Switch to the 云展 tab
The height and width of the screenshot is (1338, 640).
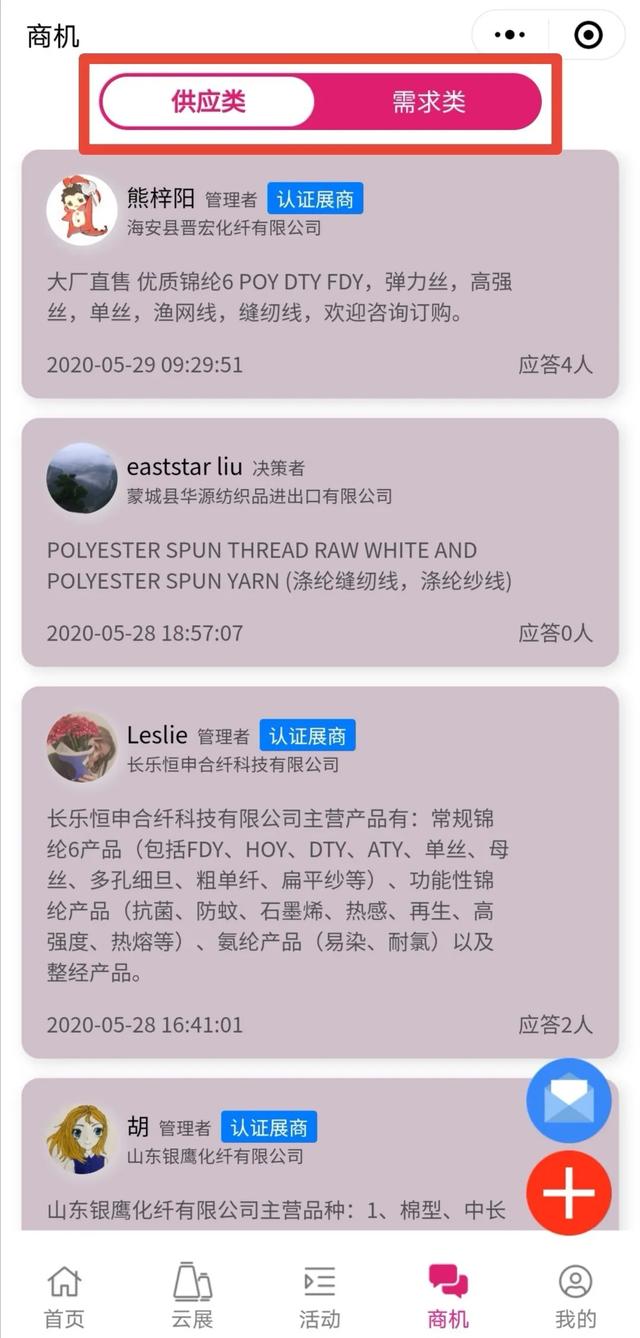(192, 1295)
